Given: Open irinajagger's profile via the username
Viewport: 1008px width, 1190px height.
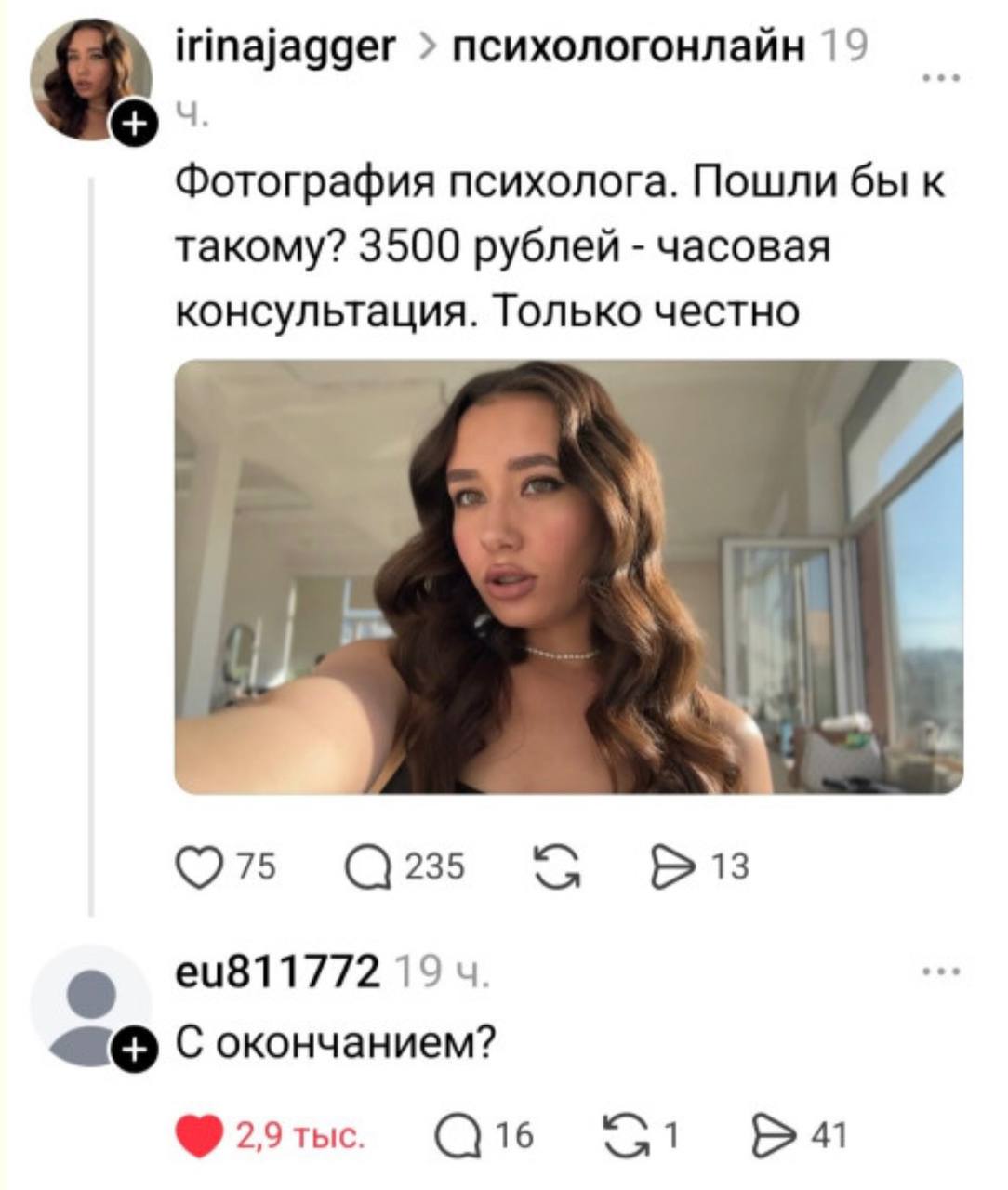Looking at the screenshot, I should point(286,47).
